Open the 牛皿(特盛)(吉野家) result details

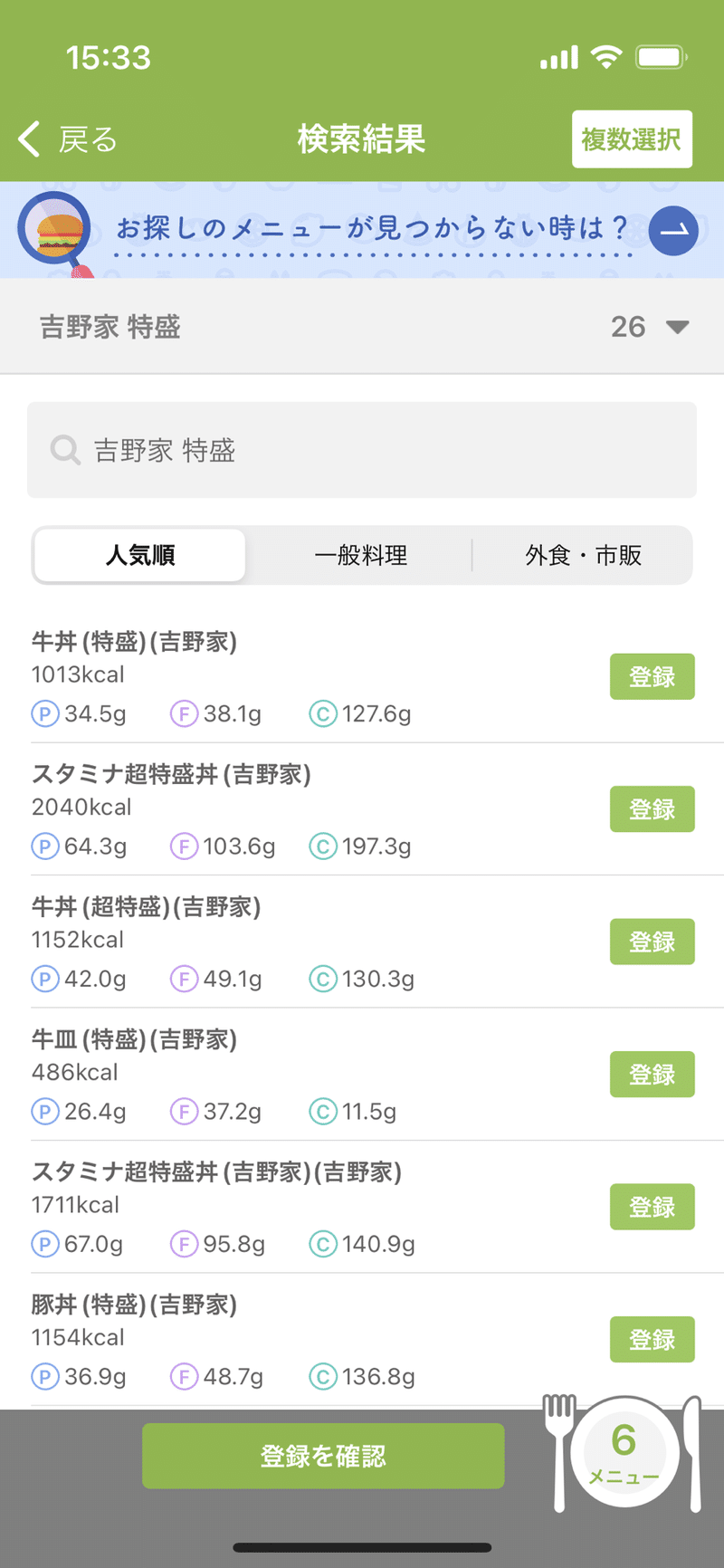[x=271, y=1075]
